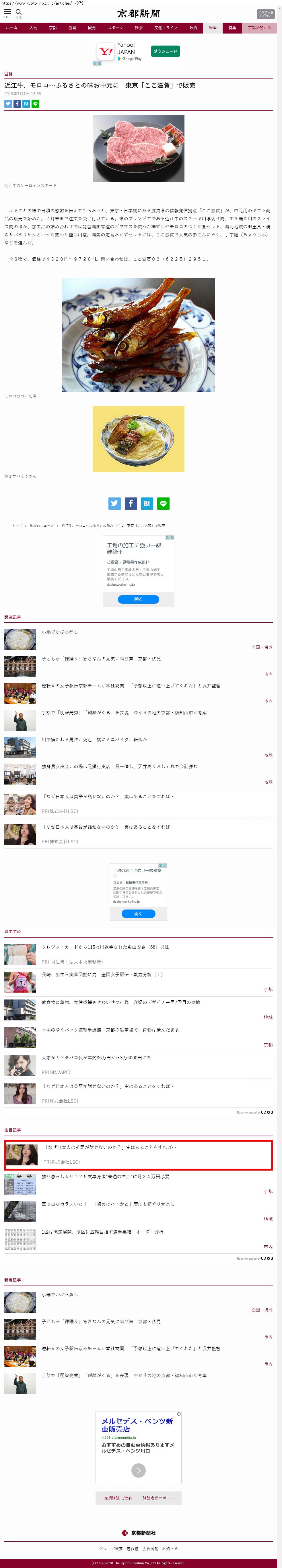
Task: Tap 開く on the 建築士 ad
Action: click(138, 599)
